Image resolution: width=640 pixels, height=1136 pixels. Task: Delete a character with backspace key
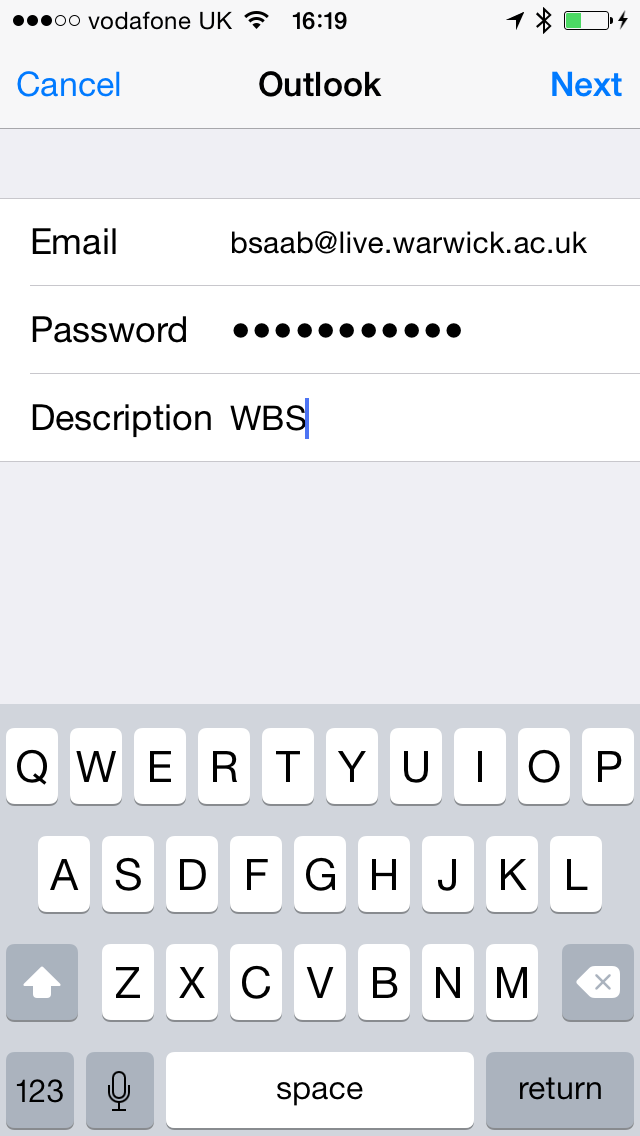[597, 983]
